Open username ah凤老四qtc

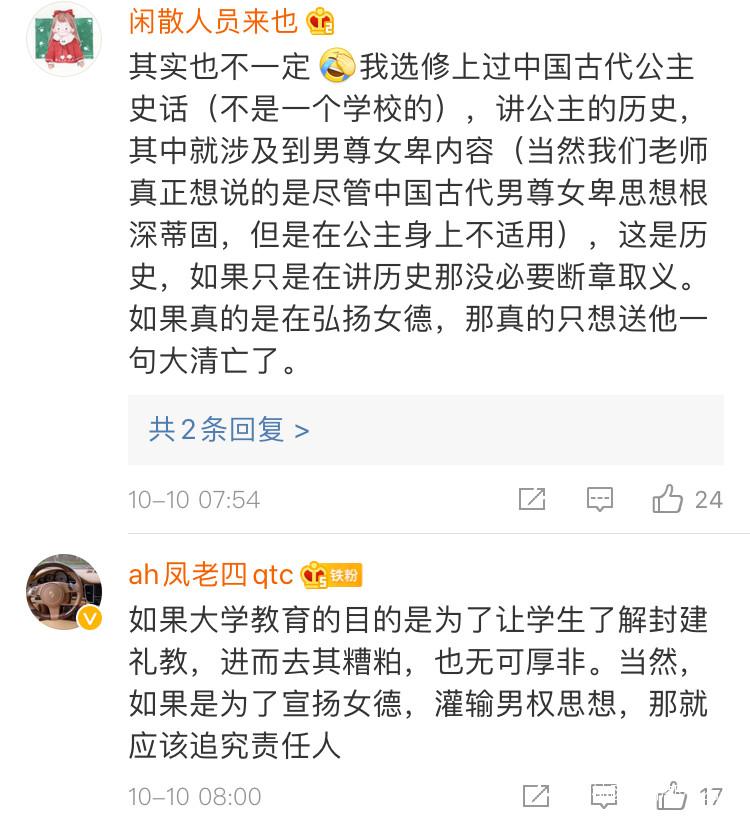point(211,575)
